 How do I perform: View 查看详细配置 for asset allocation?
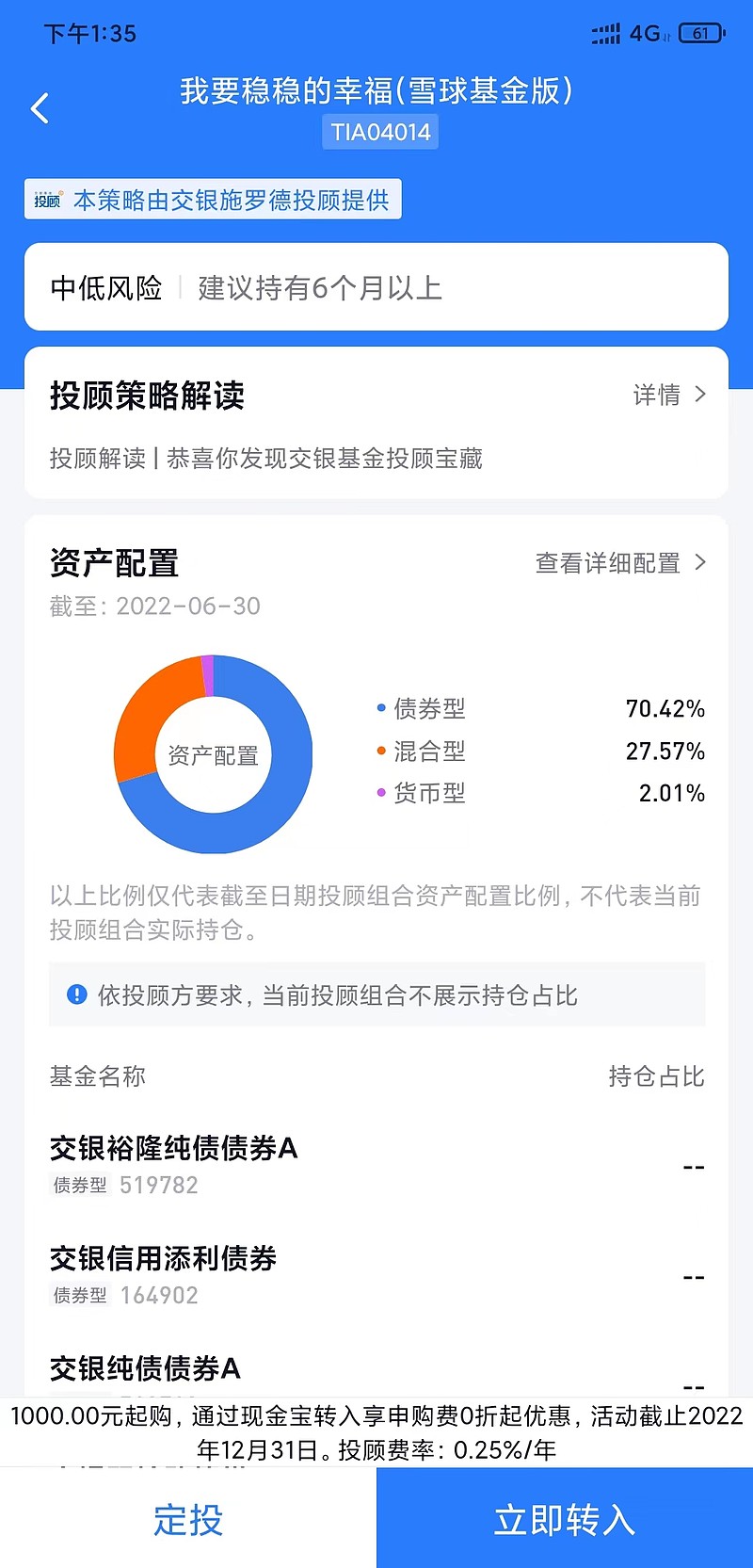(x=620, y=563)
